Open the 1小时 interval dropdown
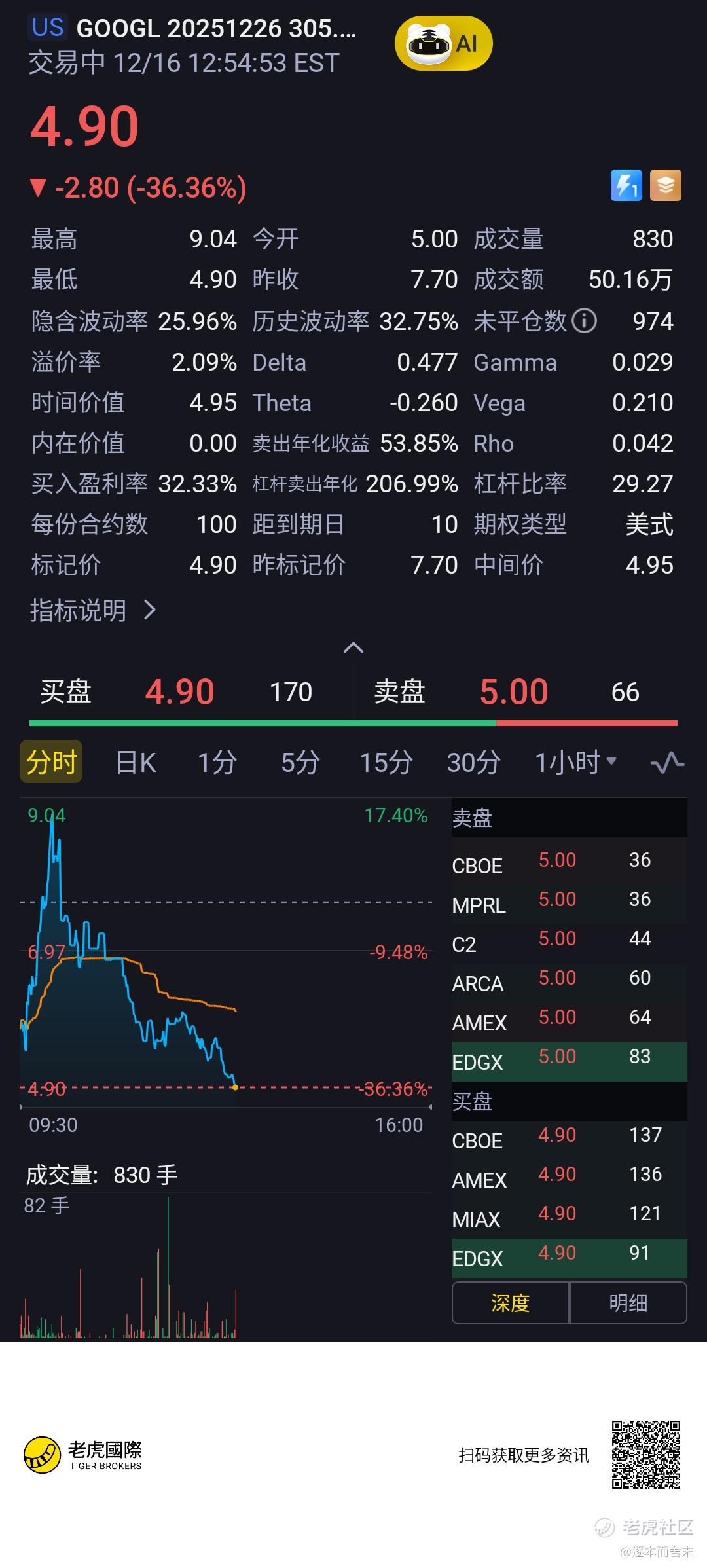 [x=575, y=762]
